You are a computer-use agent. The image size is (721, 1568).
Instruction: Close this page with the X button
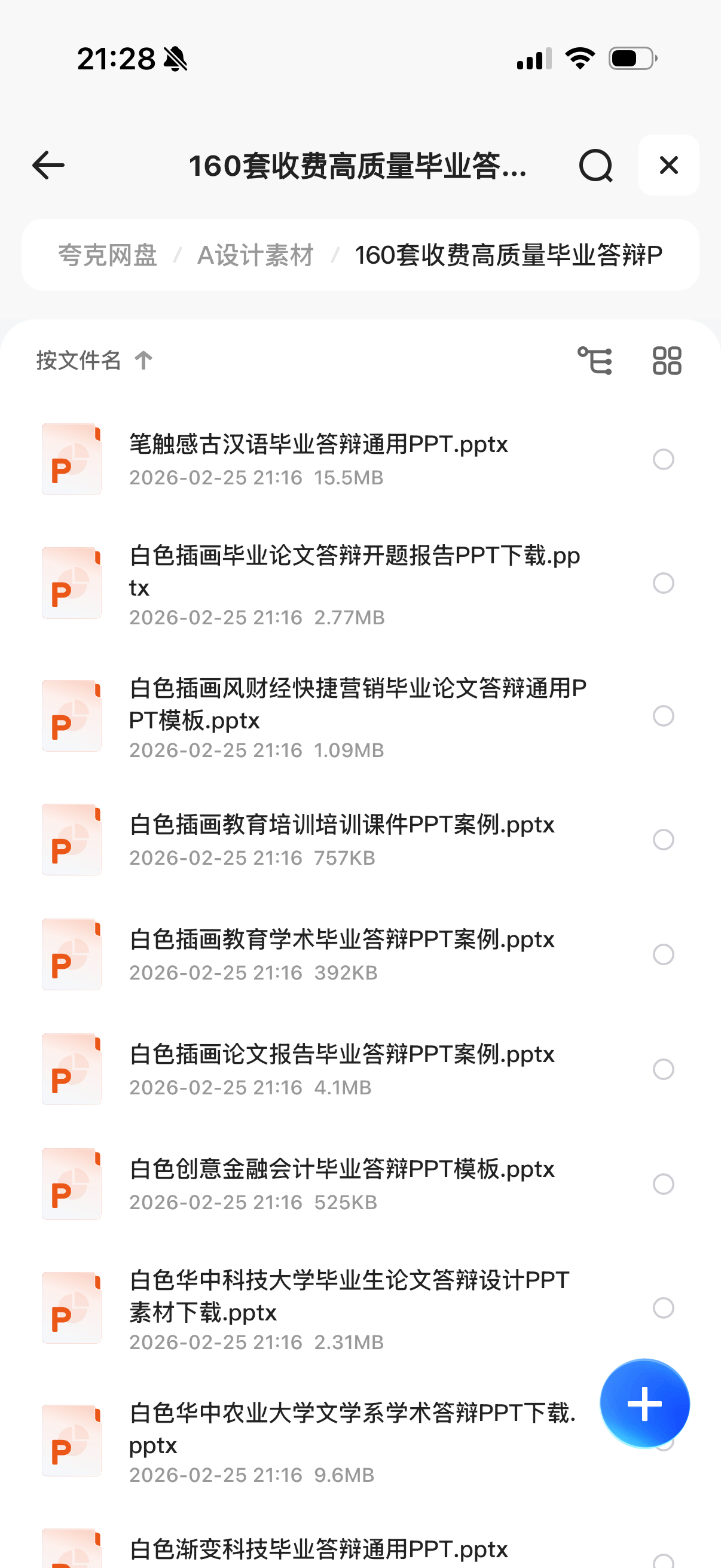tap(668, 166)
